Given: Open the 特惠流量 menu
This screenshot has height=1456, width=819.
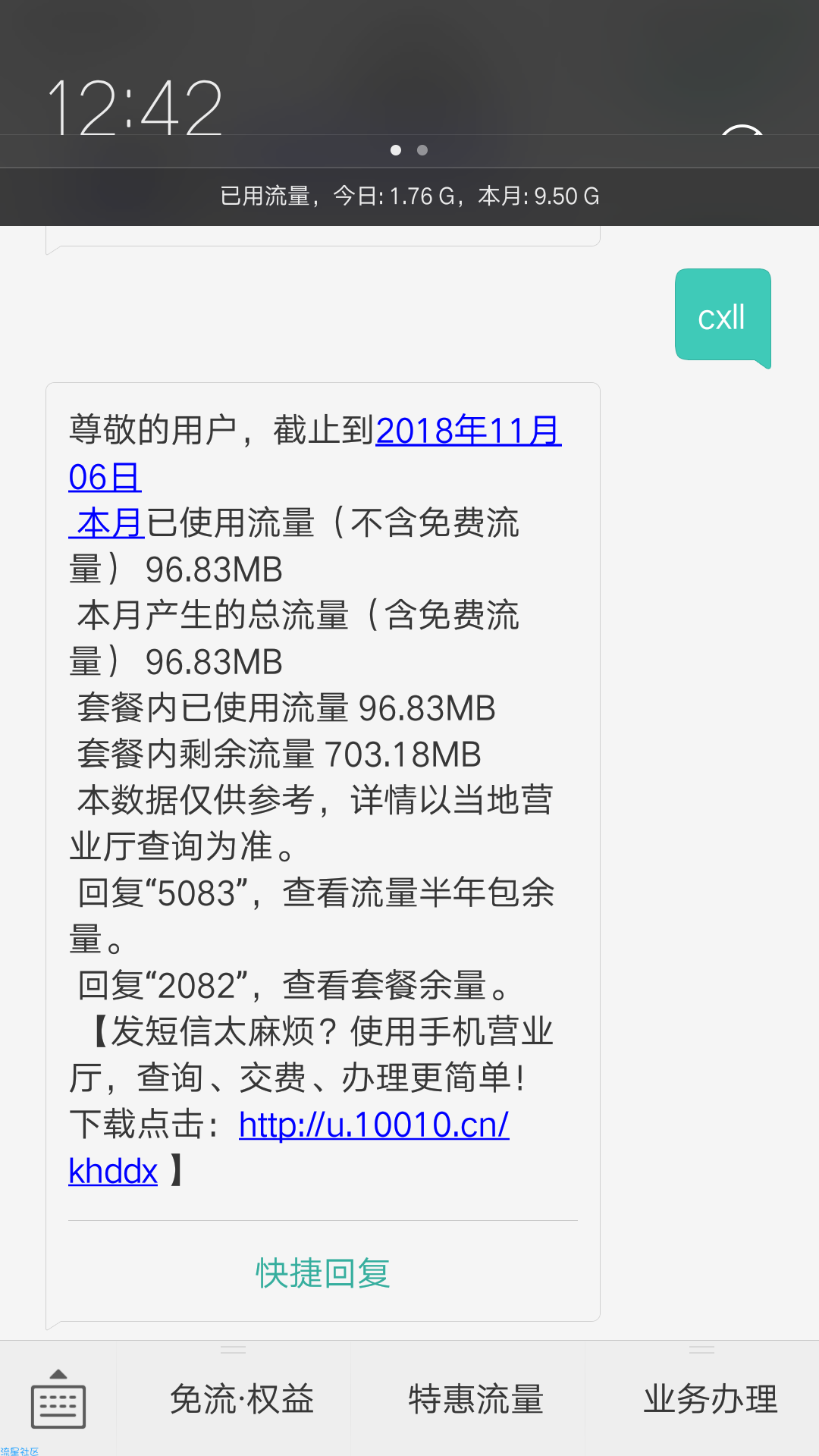Looking at the screenshot, I should pyautogui.click(x=475, y=1399).
